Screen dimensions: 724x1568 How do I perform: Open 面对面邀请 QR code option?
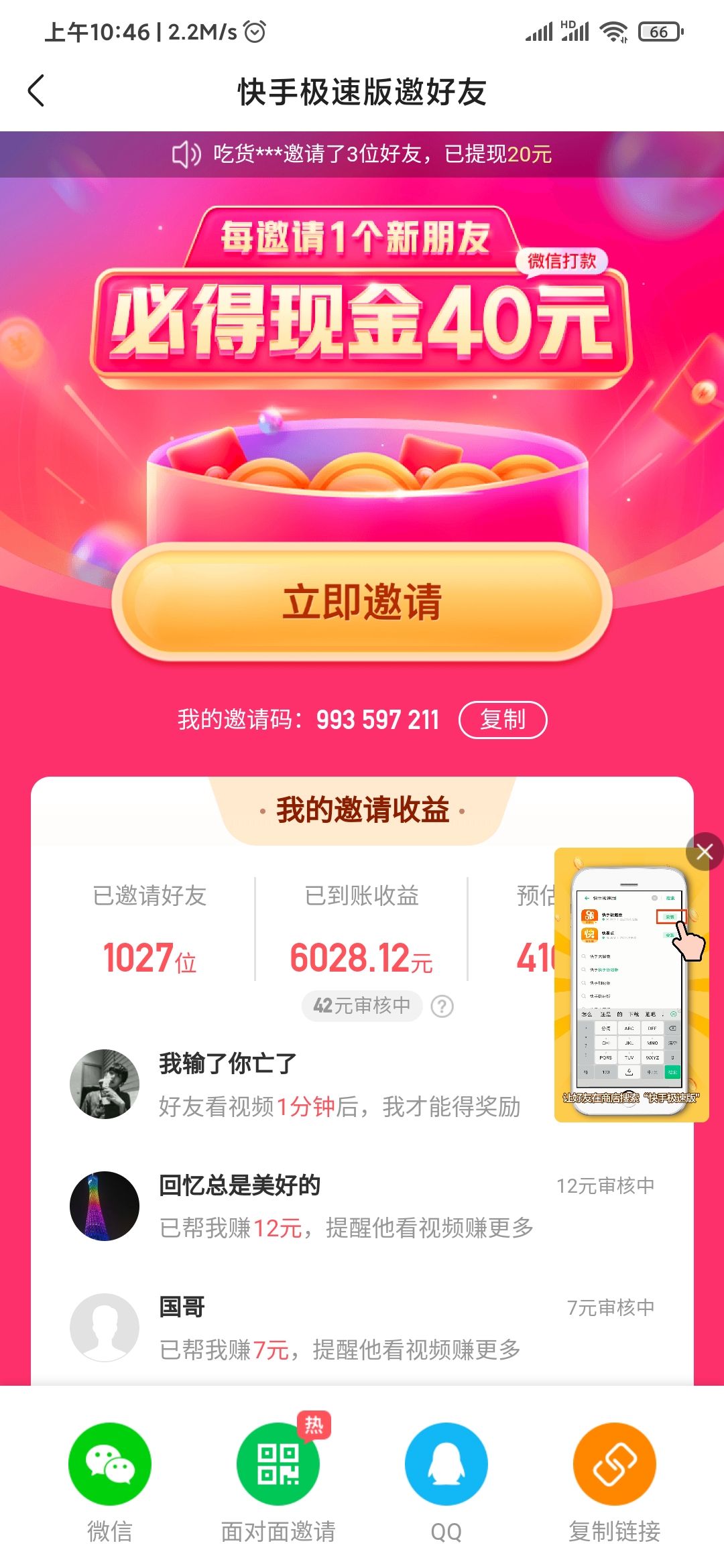[278, 1465]
